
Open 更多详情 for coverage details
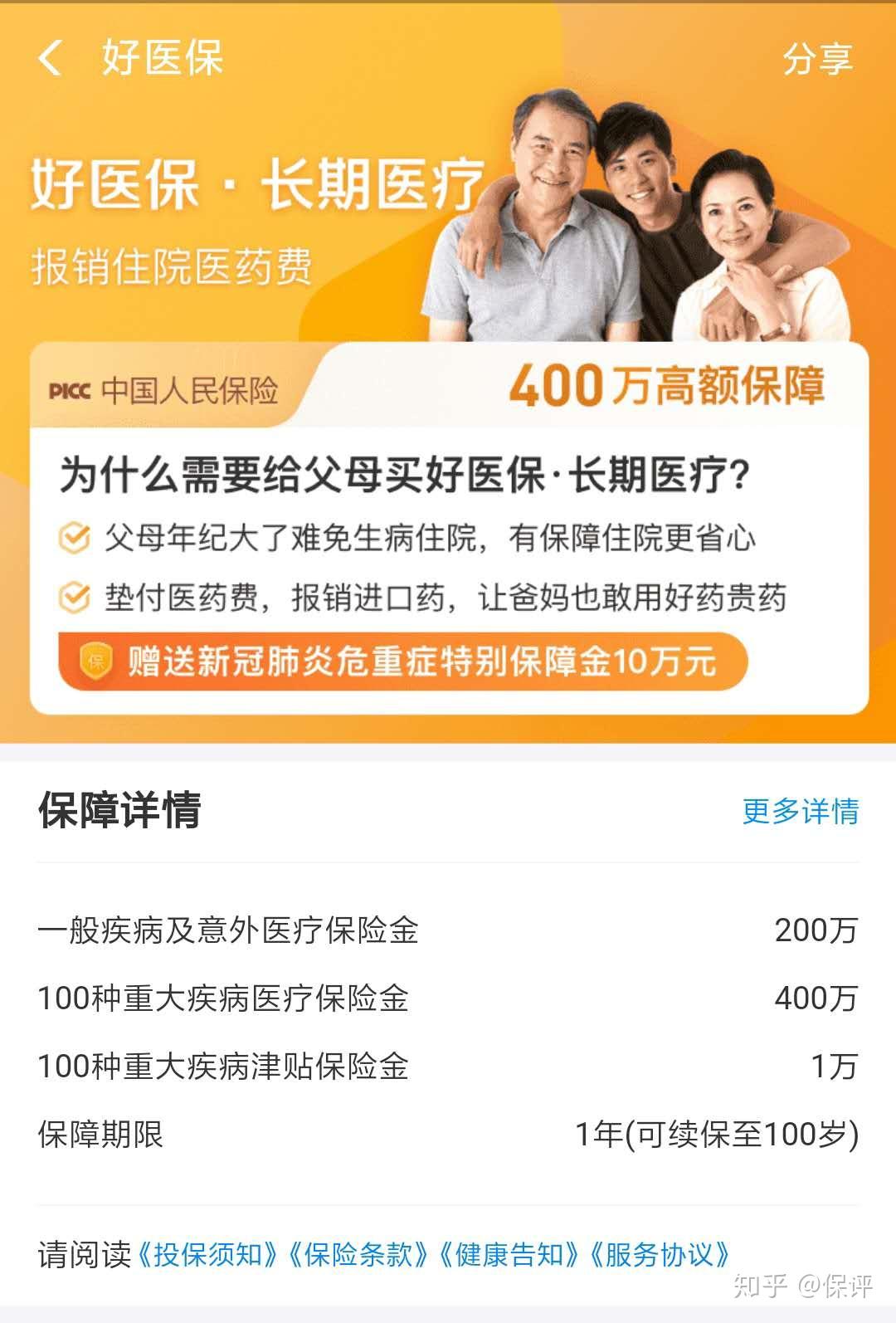pos(800,810)
